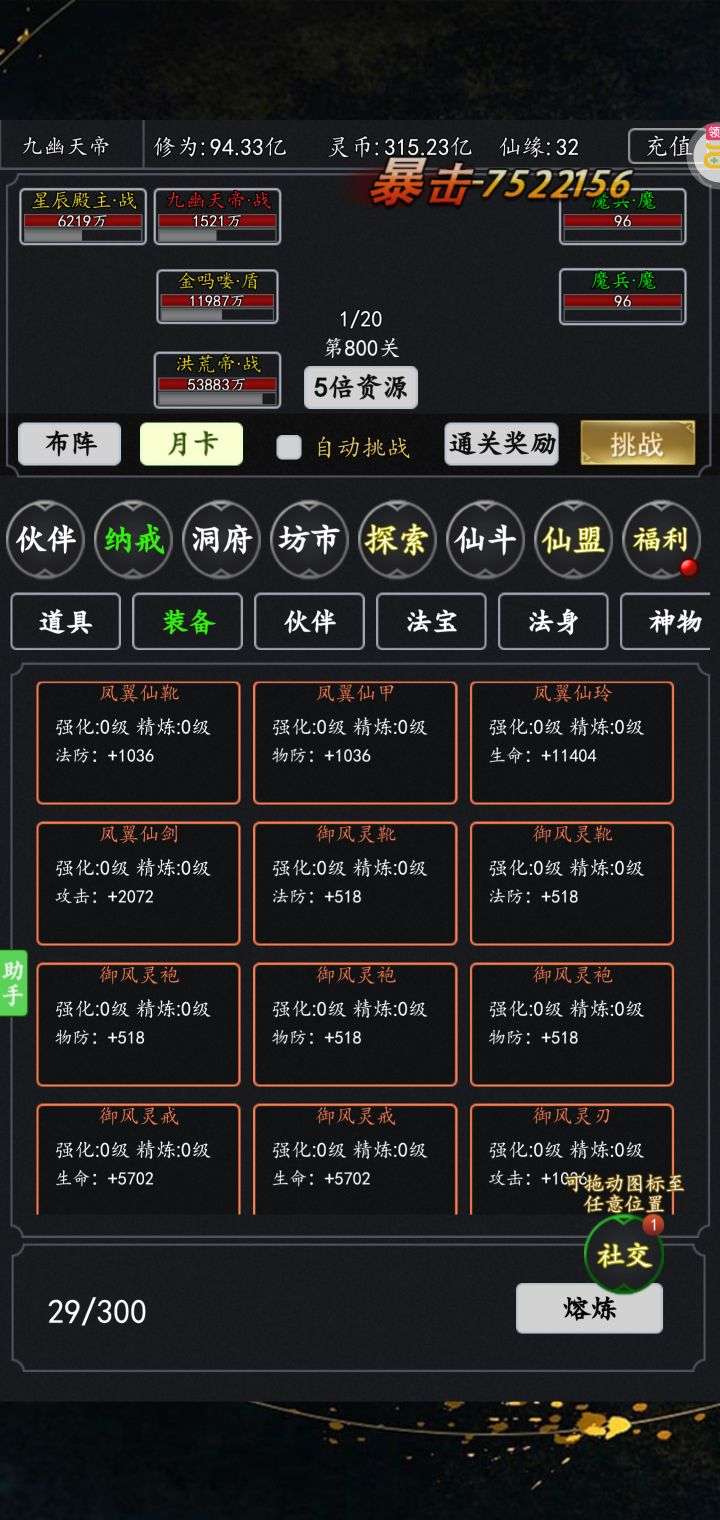Open the 坊市 marketplace
This screenshot has height=1520, width=720.
(x=309, y=540)
